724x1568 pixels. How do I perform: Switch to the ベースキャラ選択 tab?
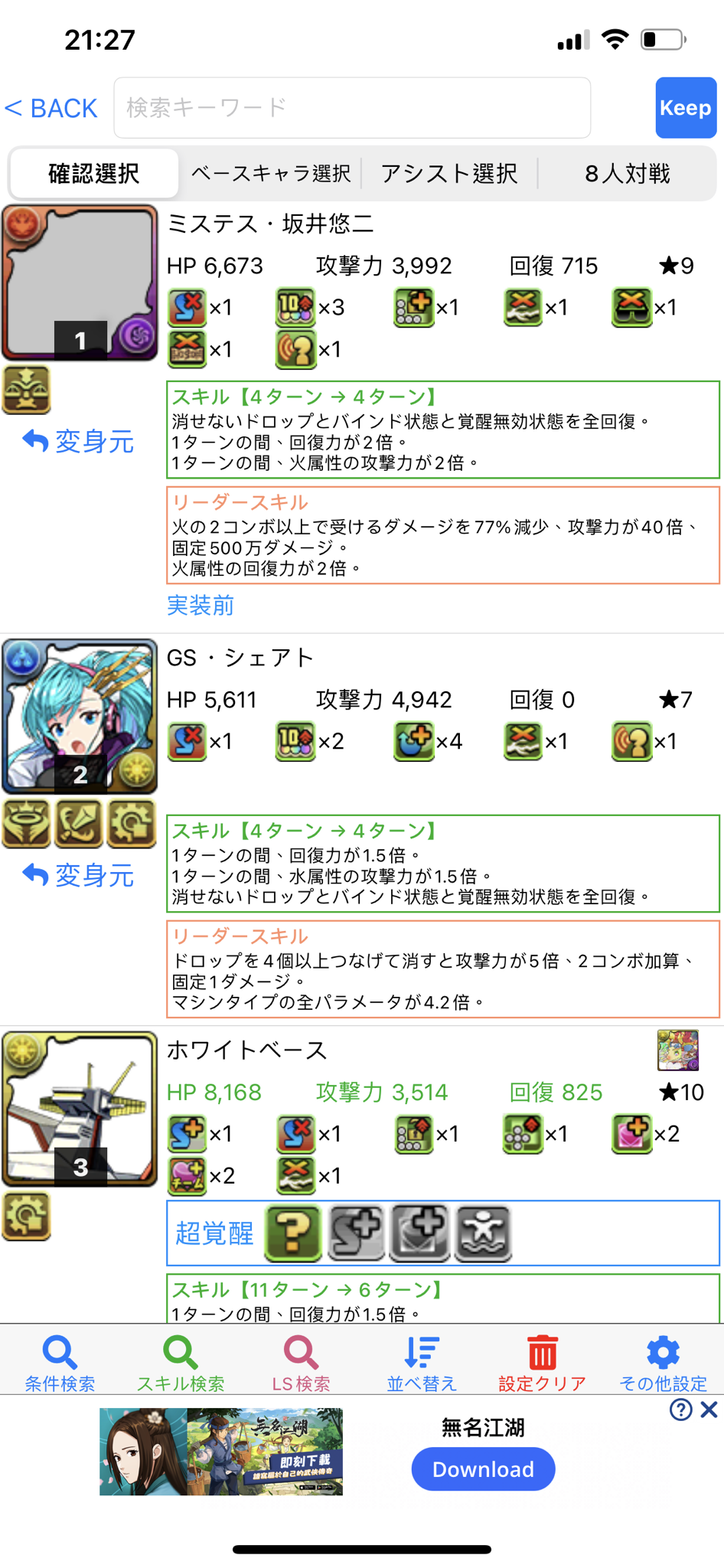(270, 174)
